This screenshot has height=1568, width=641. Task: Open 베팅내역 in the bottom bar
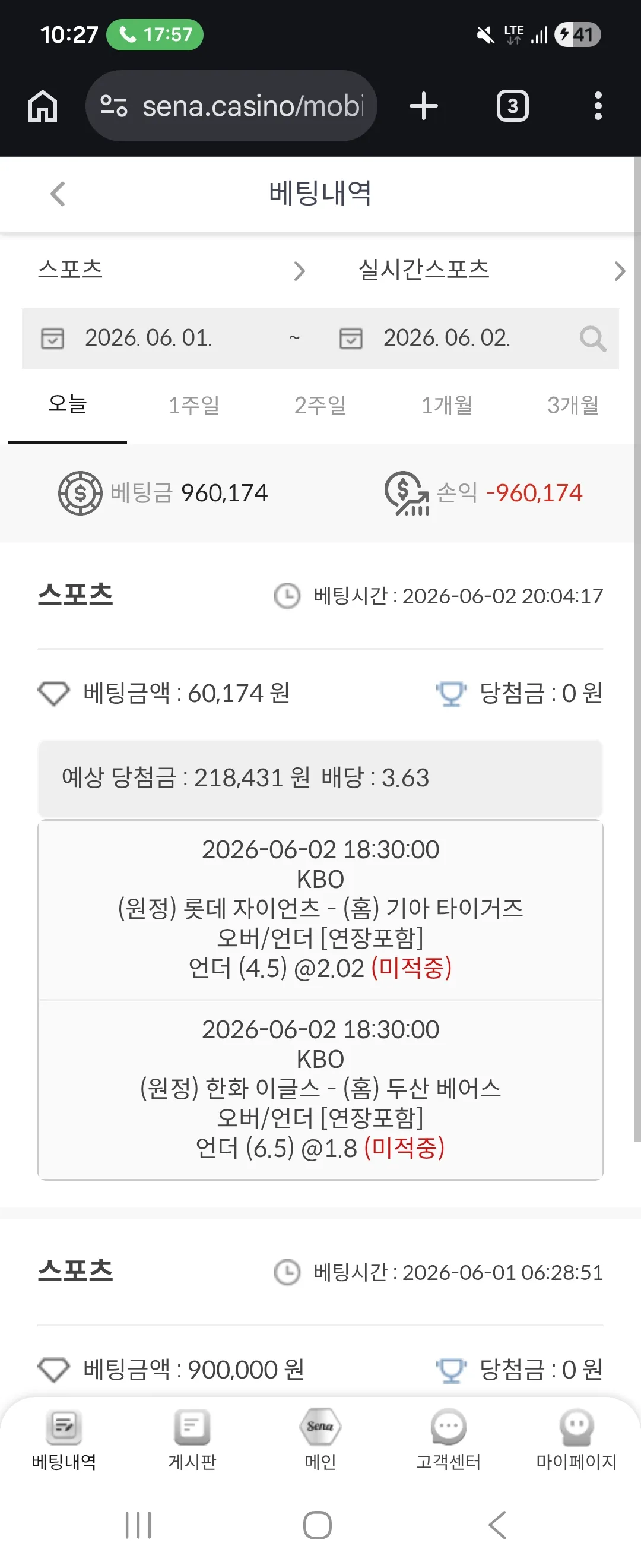[64, 1440]
